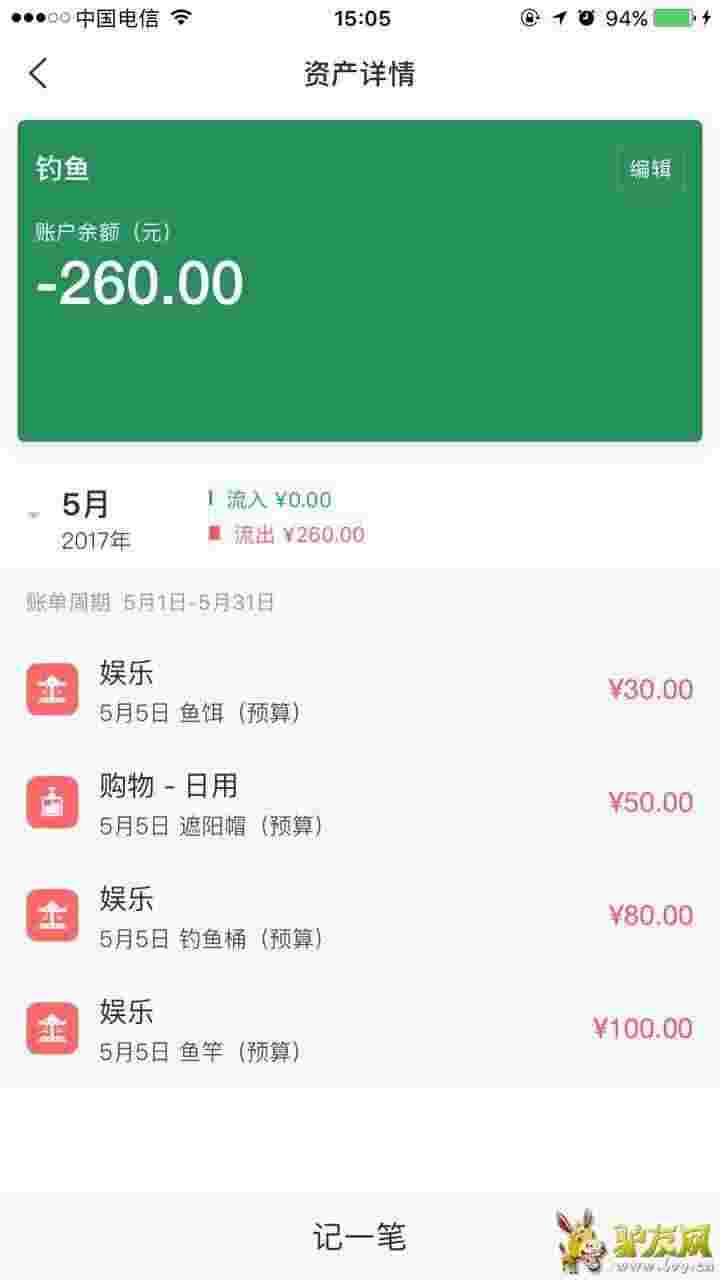Open the 鱼饵 ¥30.00 entry
720x1280 pixels.
(x=360, y=690)
